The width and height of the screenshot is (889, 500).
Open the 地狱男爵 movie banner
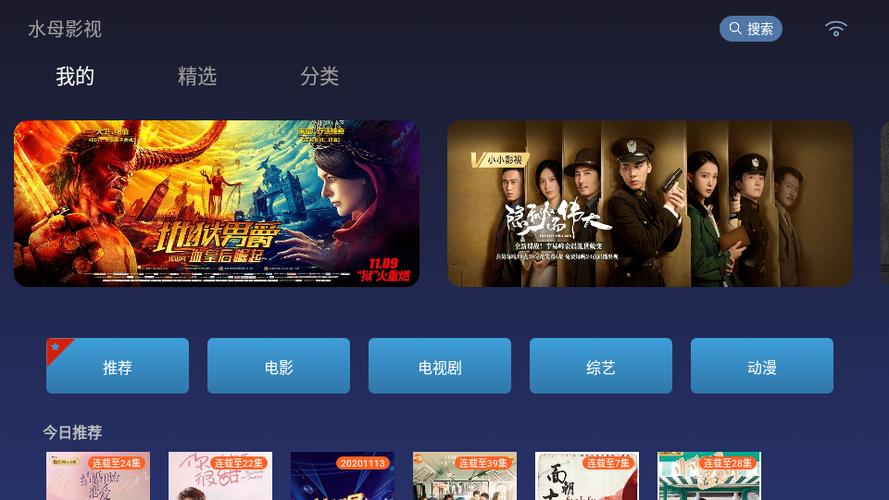[x=217, y=204]
